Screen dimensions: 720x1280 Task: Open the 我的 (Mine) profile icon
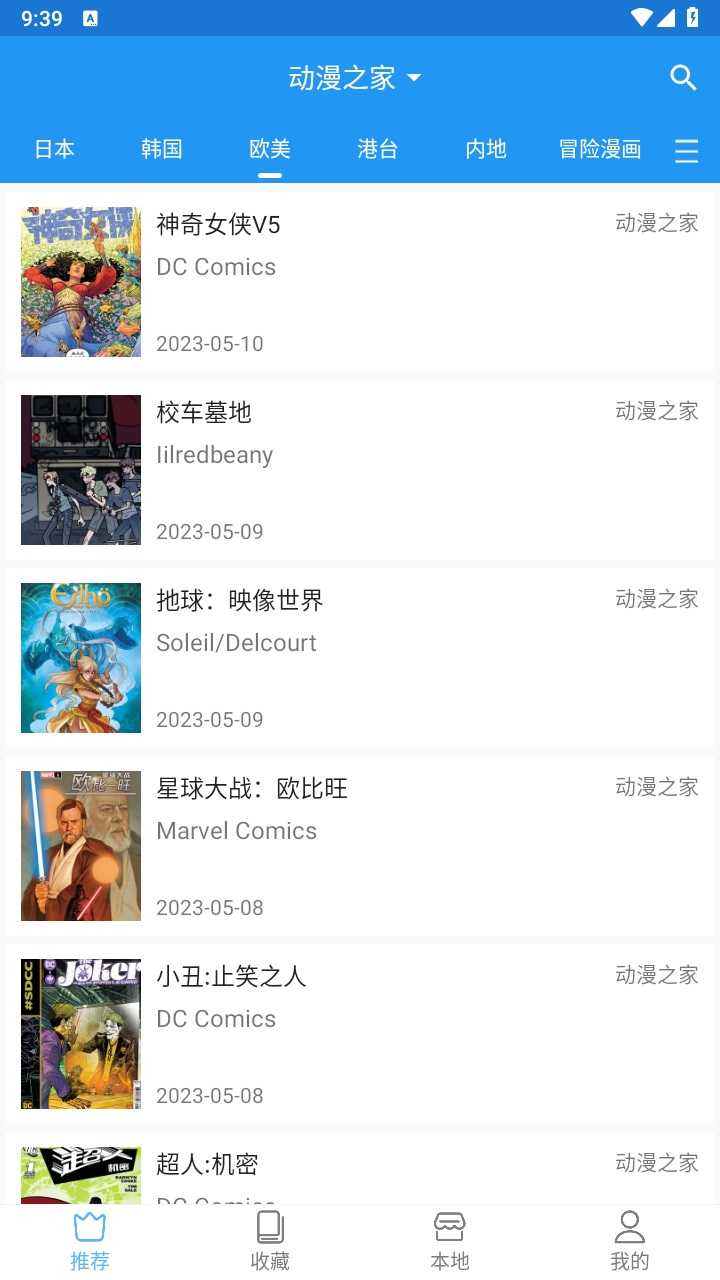point(630,1227)
